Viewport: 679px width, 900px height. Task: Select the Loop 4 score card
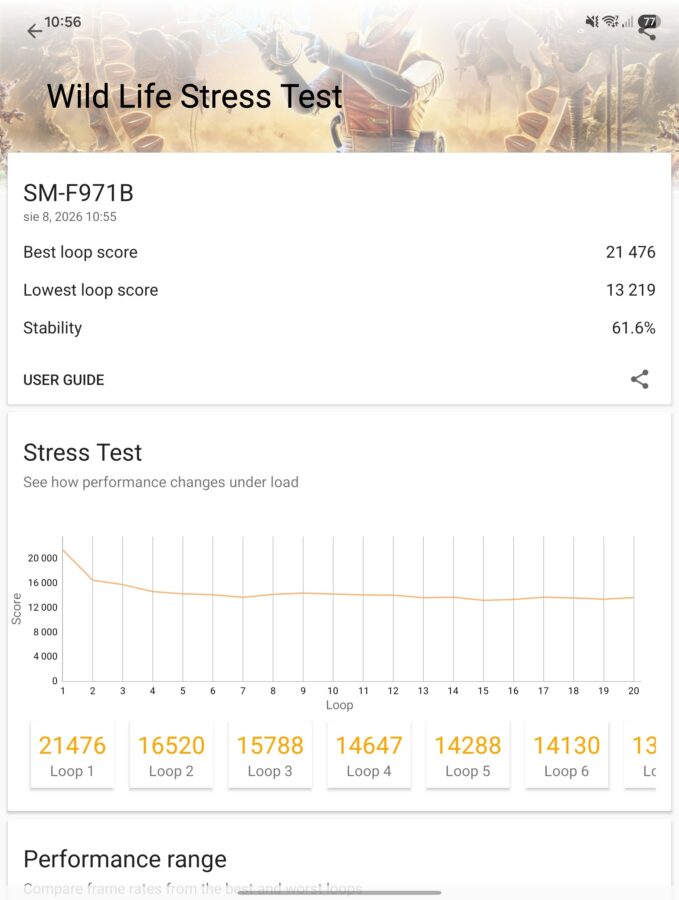(x=369, y=755)
